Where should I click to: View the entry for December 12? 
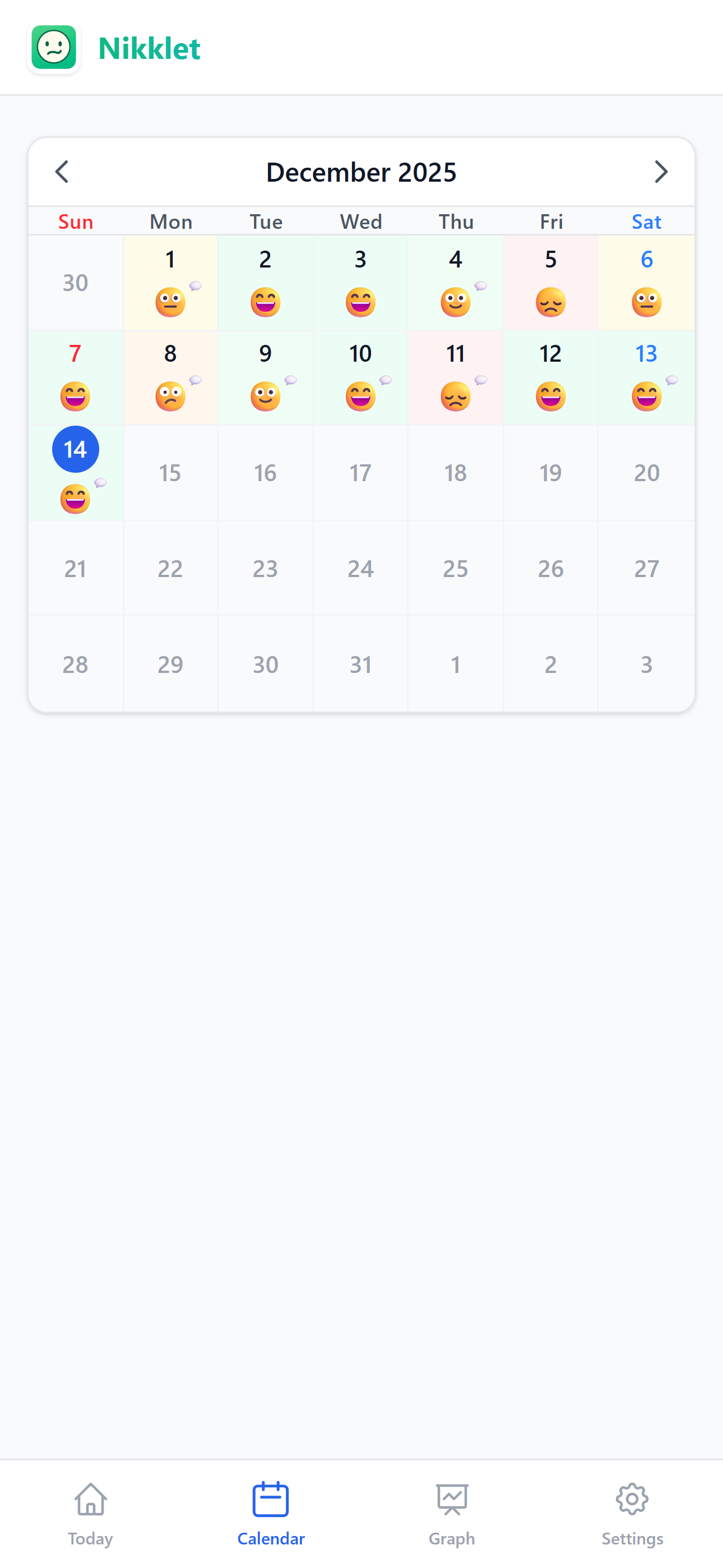pos(551,377)
